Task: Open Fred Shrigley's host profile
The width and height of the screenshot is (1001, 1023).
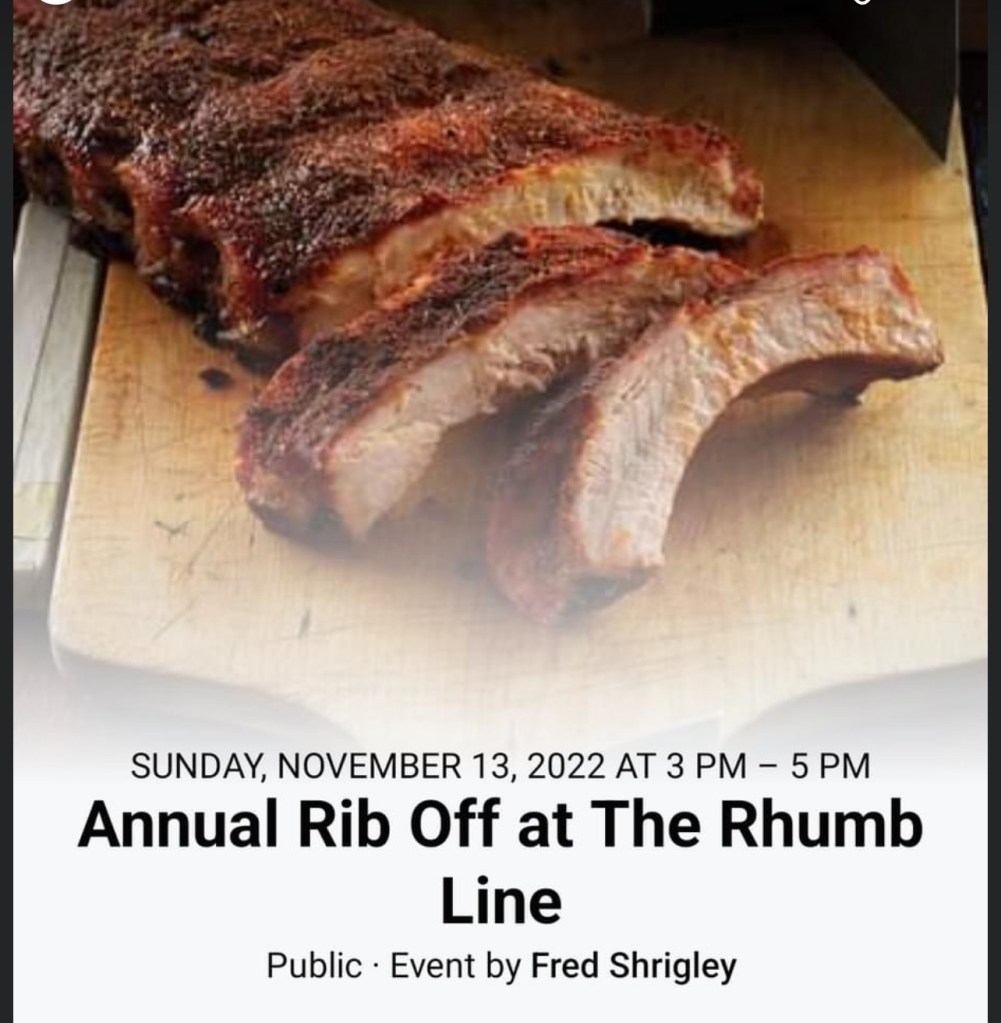Action: (633, 966)
